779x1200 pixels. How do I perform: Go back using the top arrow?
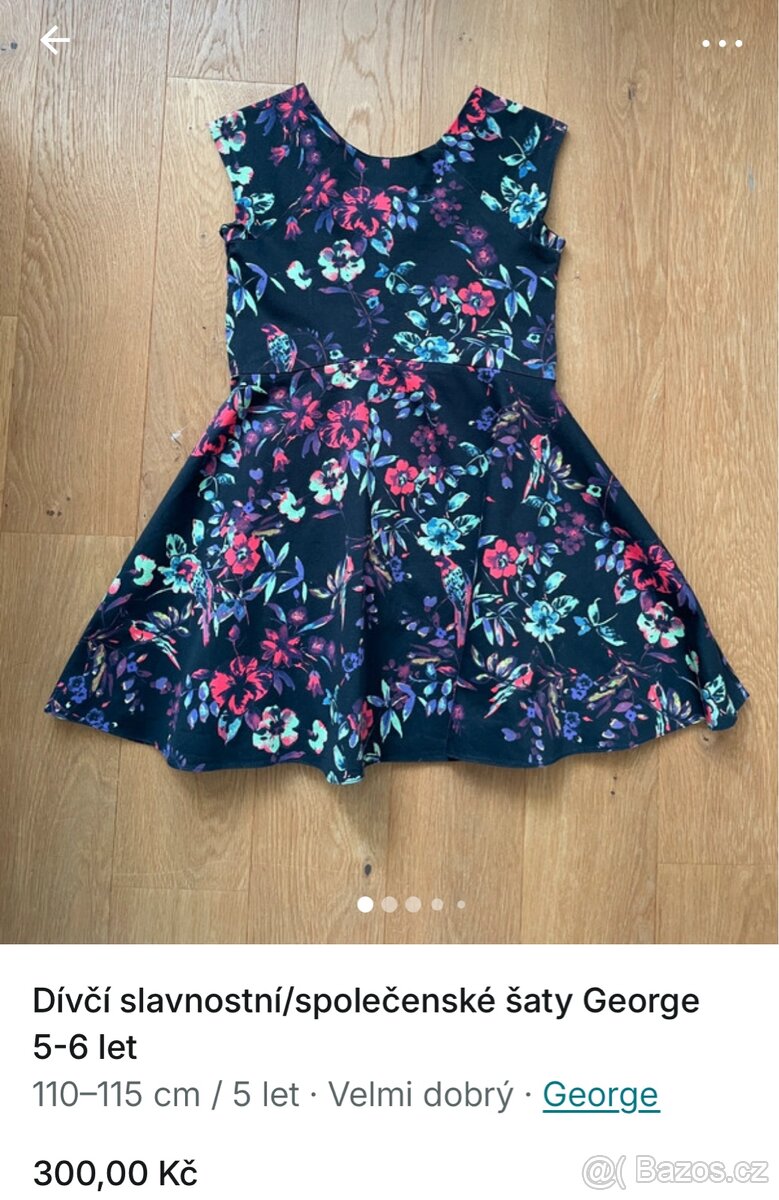click(55, 41)
